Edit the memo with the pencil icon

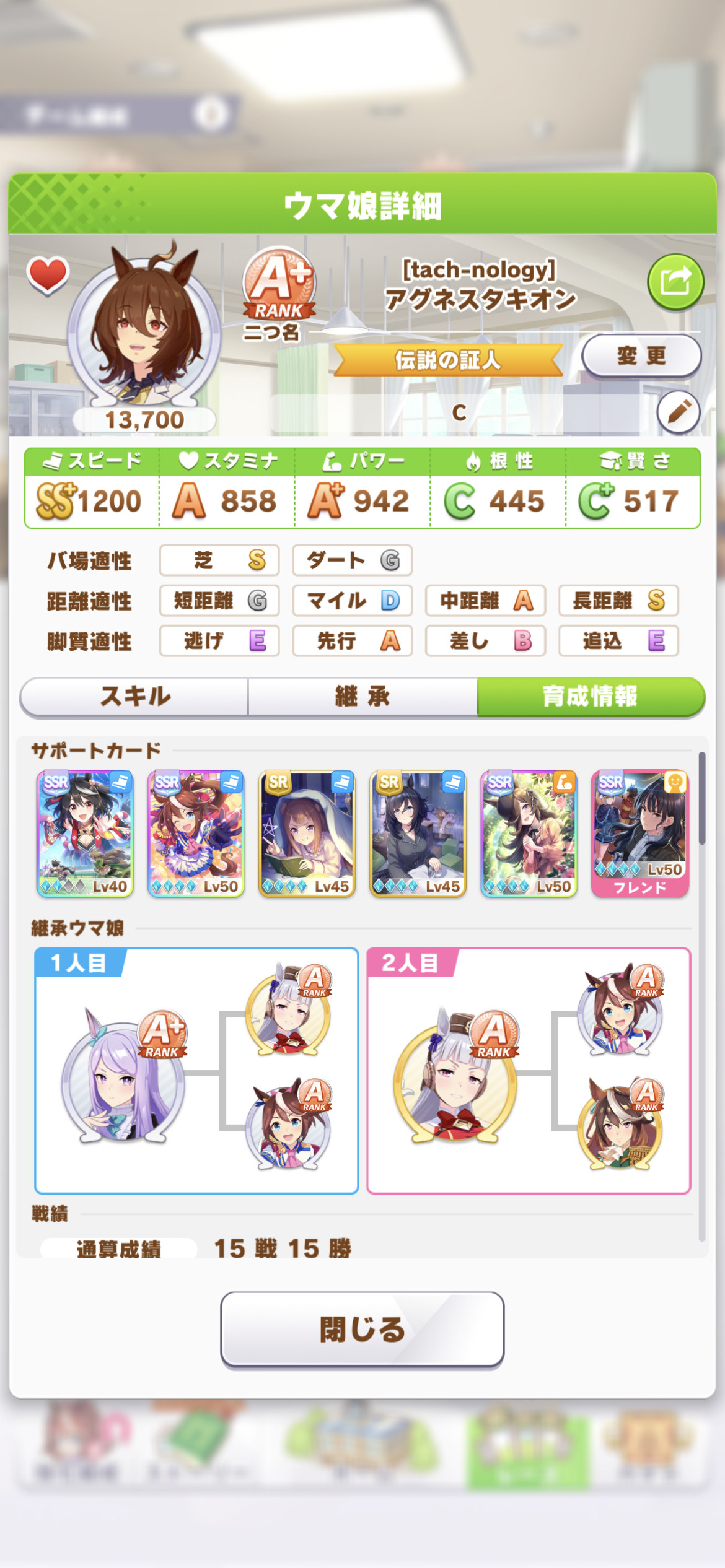tap(679, 412)
